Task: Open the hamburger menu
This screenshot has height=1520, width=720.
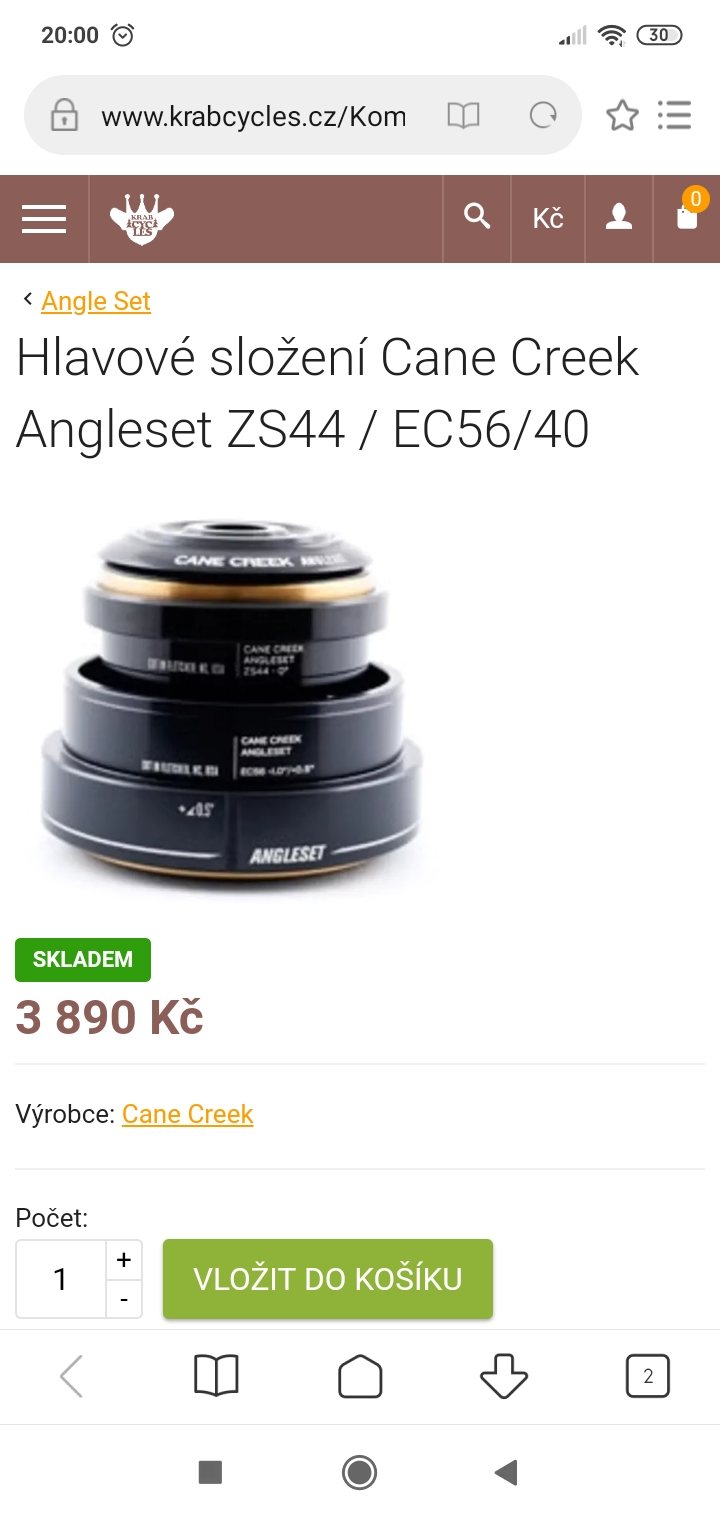Action: 44,219
